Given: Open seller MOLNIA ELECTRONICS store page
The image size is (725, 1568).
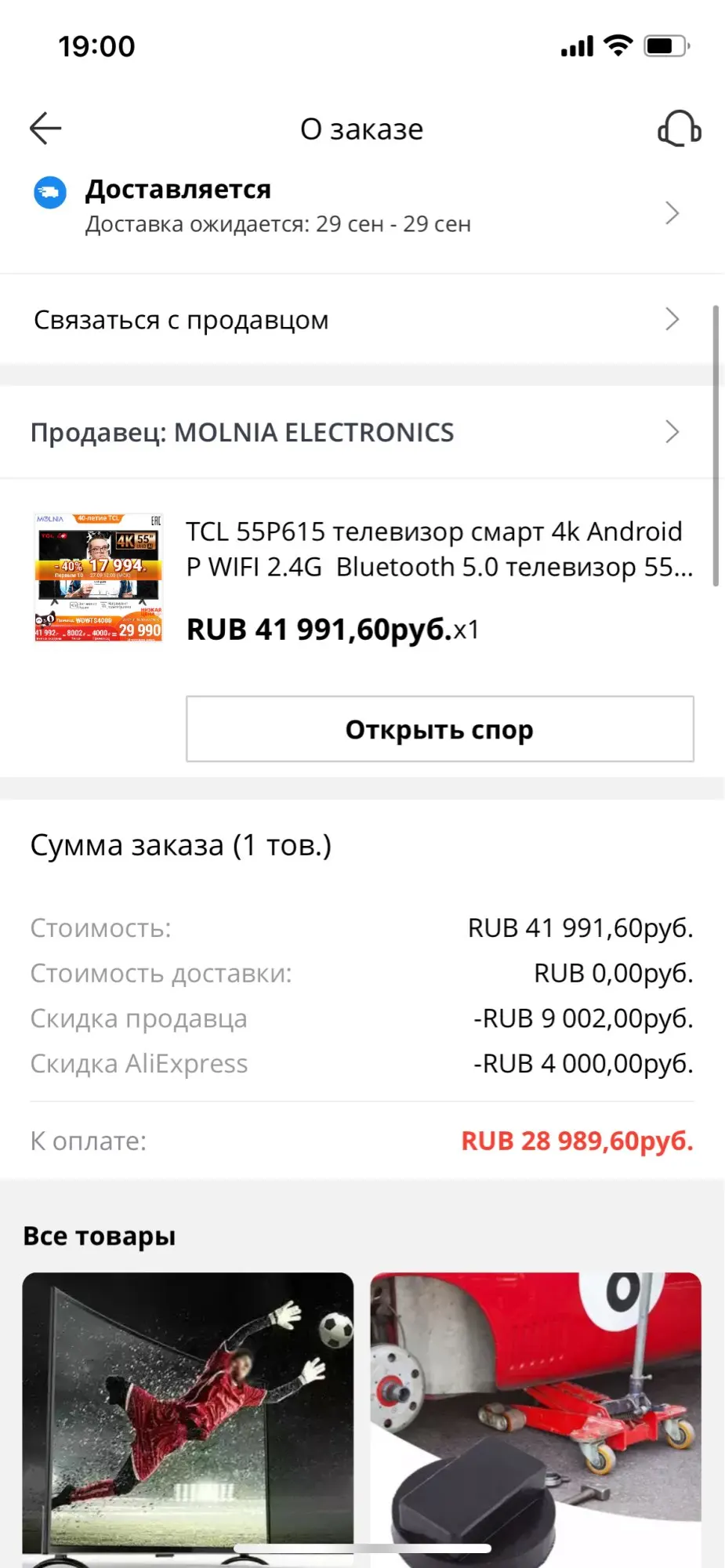Looking at the screenshot, I should pos(361,432).
